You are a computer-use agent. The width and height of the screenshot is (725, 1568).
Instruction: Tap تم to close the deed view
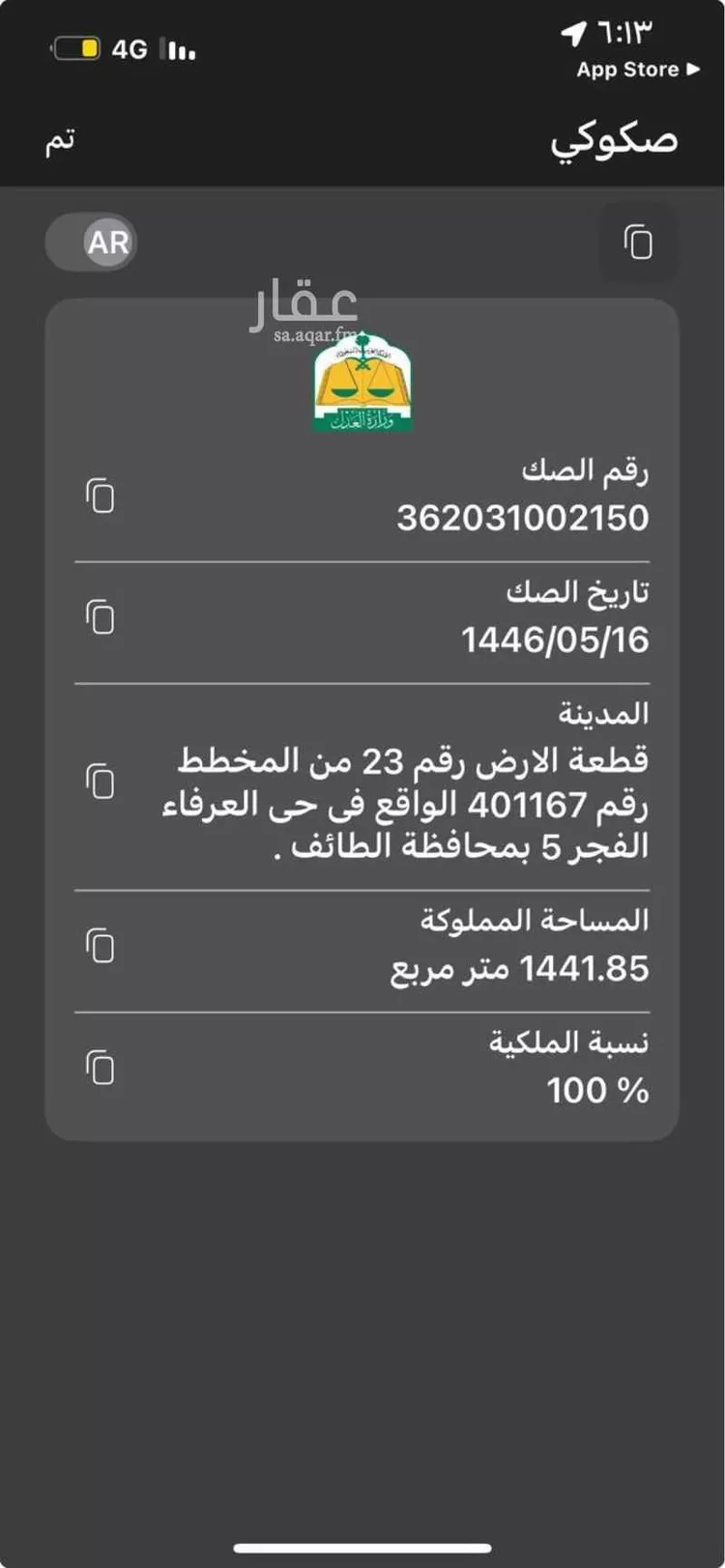(x=60, y=140)
